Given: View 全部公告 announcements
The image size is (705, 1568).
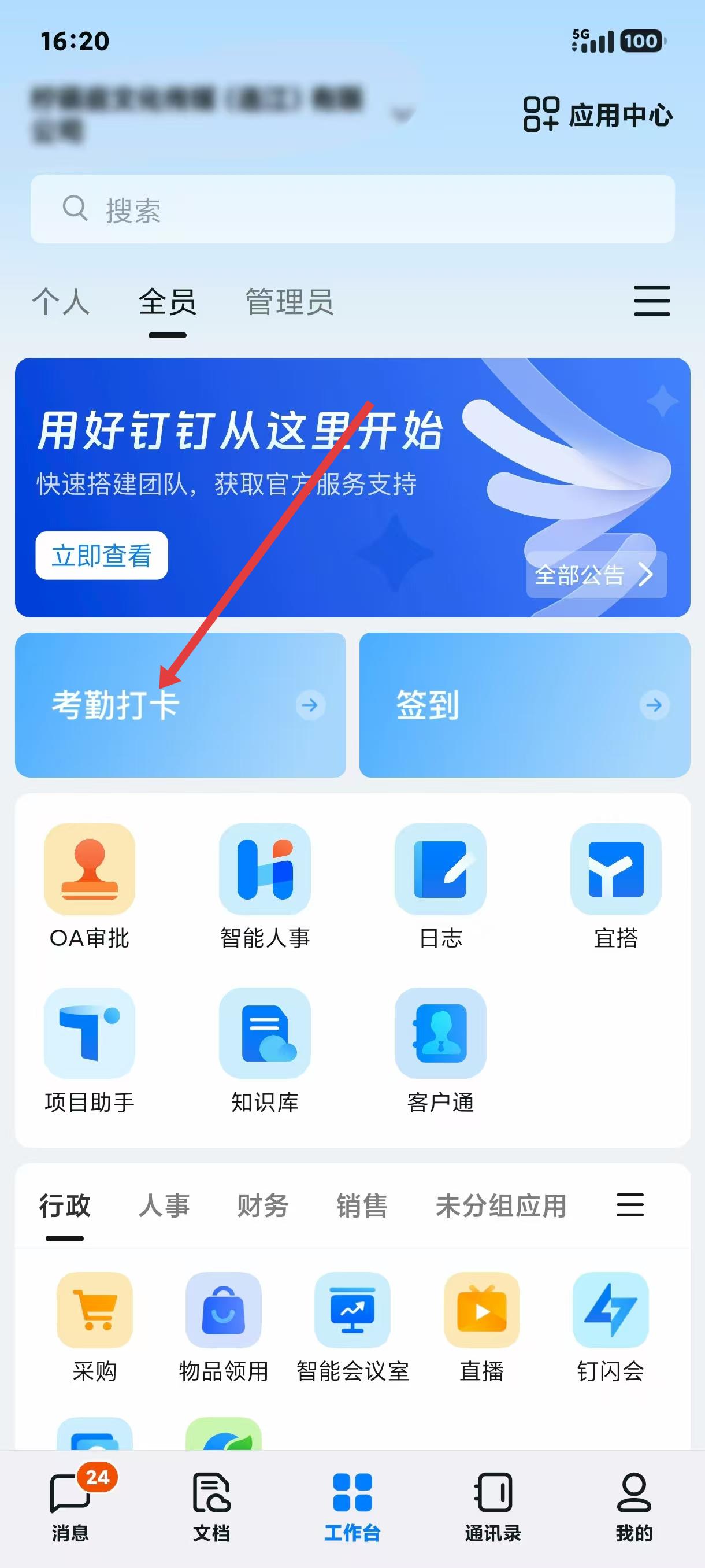Looking at the screenshot, I should pyautogui.click(x=596, y=575).
